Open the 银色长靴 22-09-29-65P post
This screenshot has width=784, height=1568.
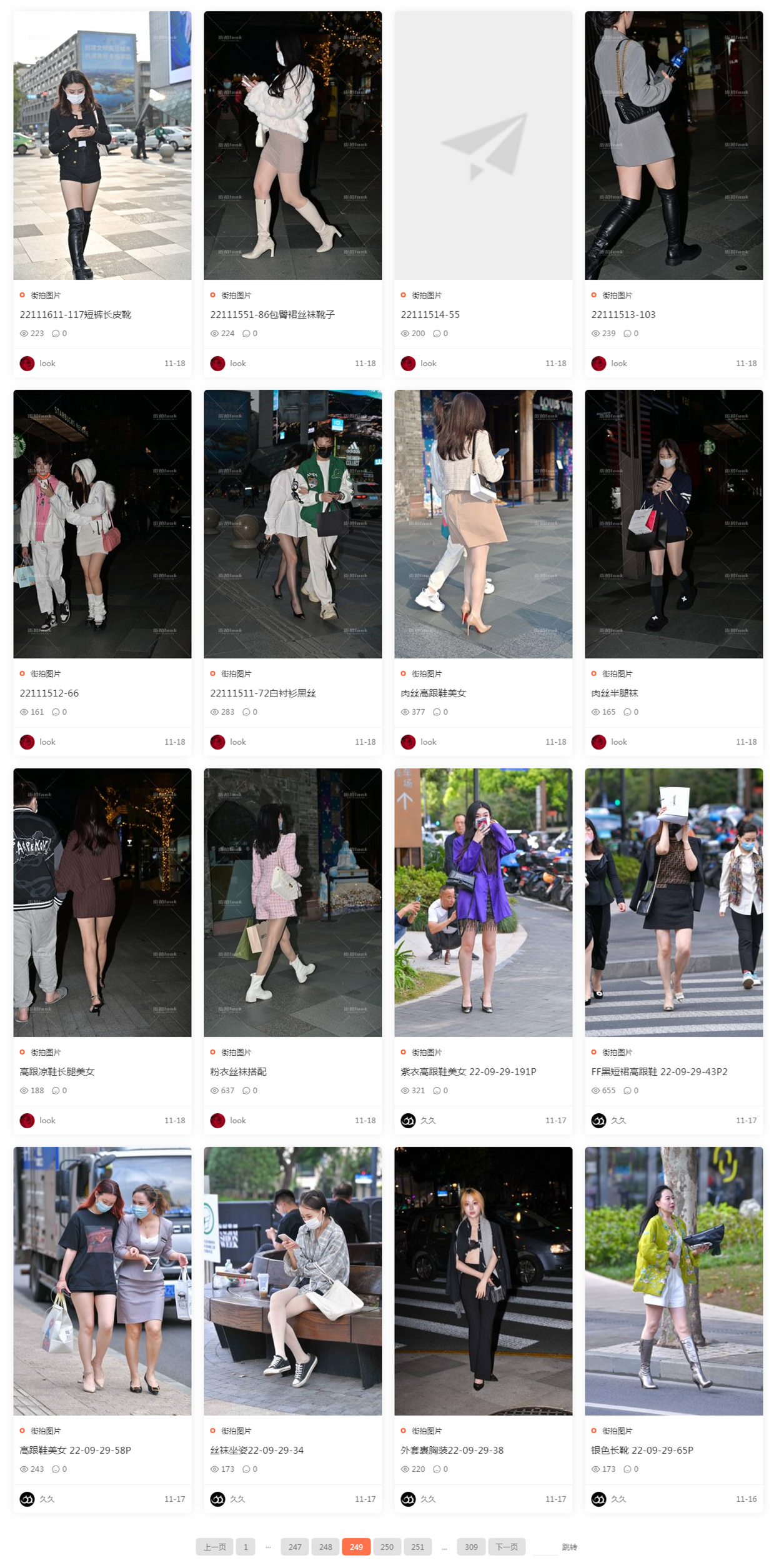click(x=642, y=1450)
